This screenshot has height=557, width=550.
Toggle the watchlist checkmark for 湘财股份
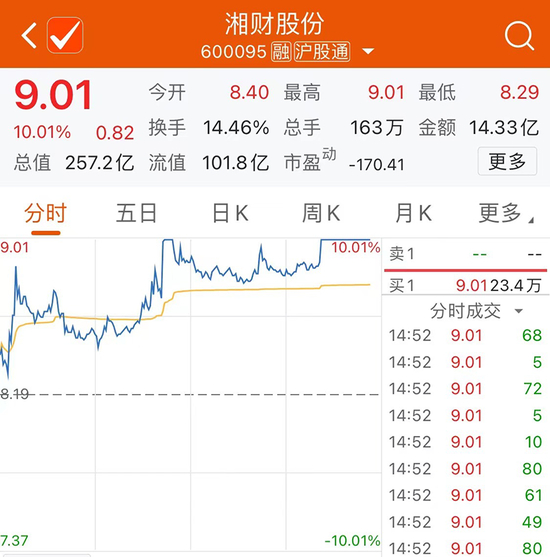pyautogui.click(x=65, y=35)
